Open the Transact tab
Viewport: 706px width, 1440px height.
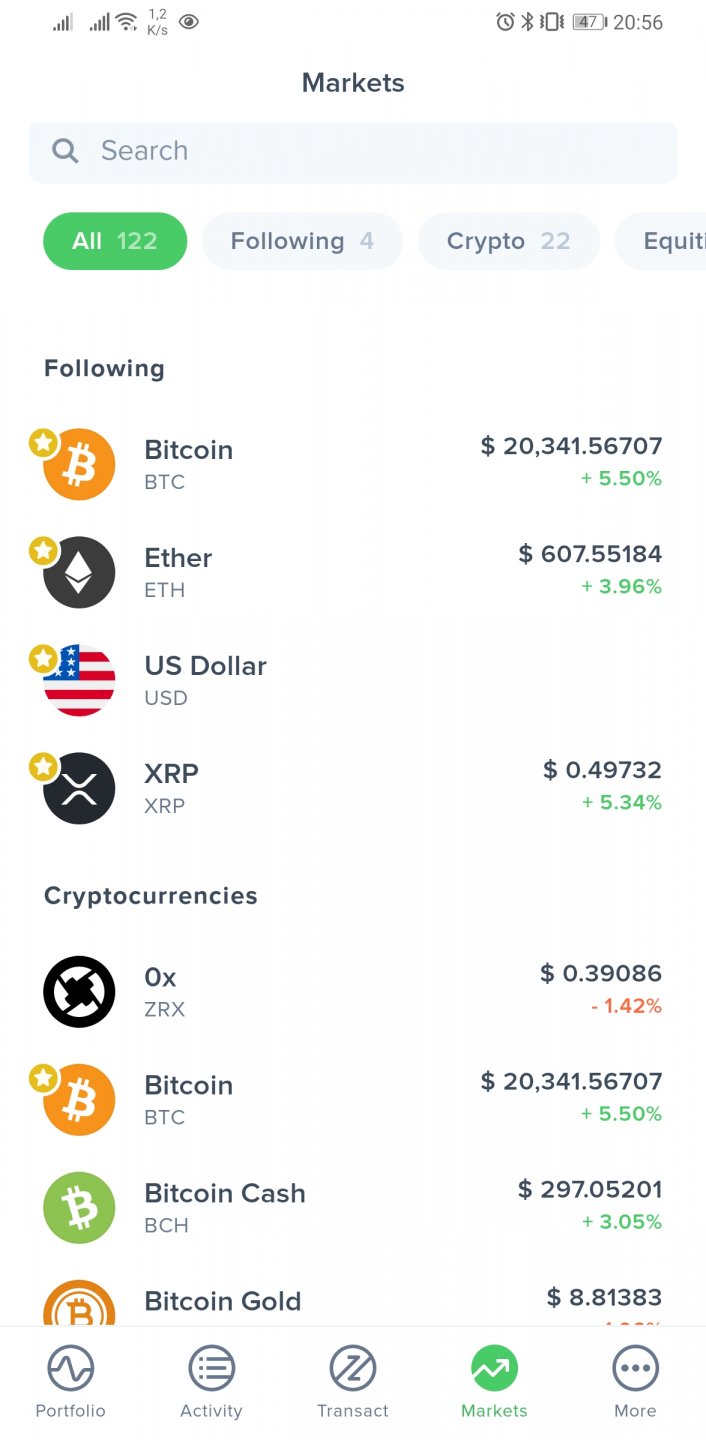(352, 1382)
